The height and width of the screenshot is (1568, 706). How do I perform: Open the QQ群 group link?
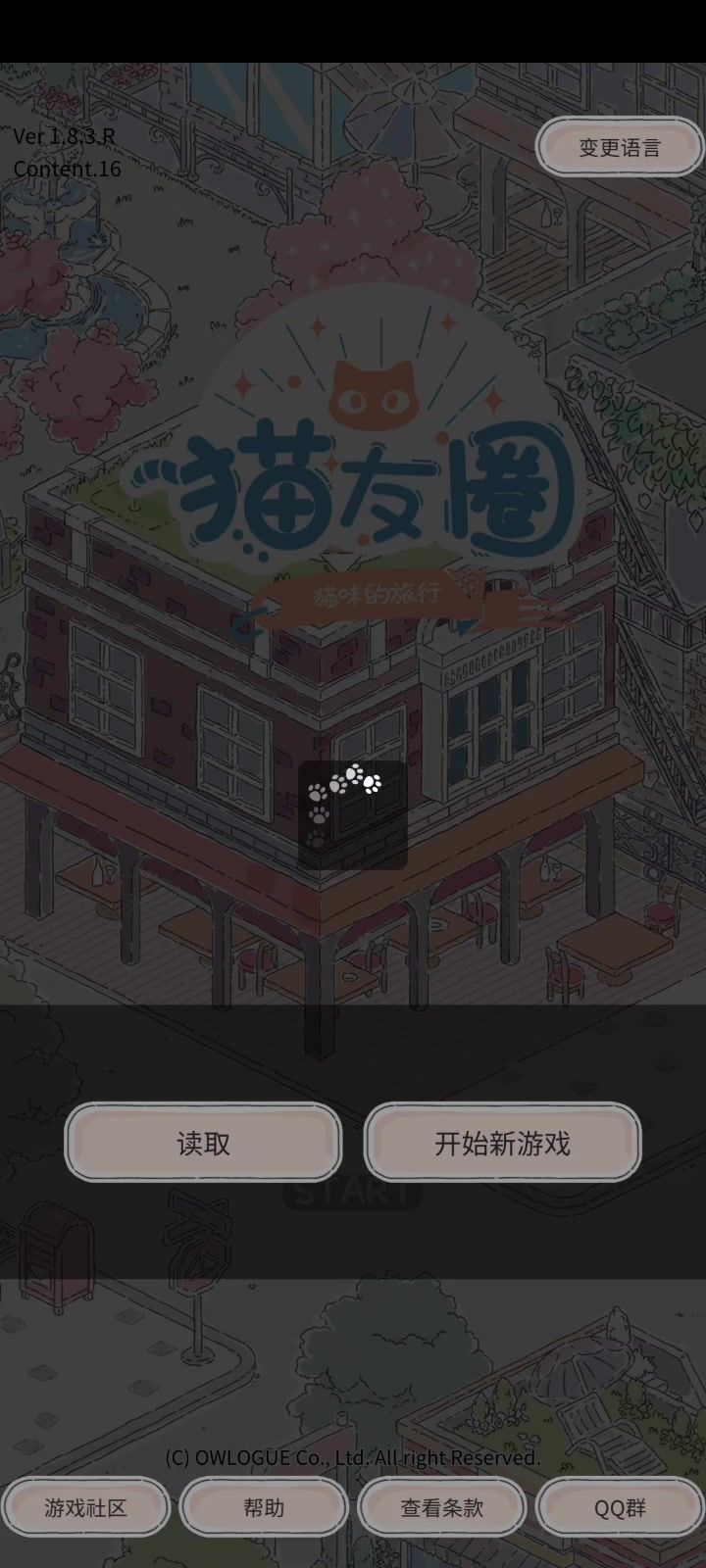(x=620, y=1508)
